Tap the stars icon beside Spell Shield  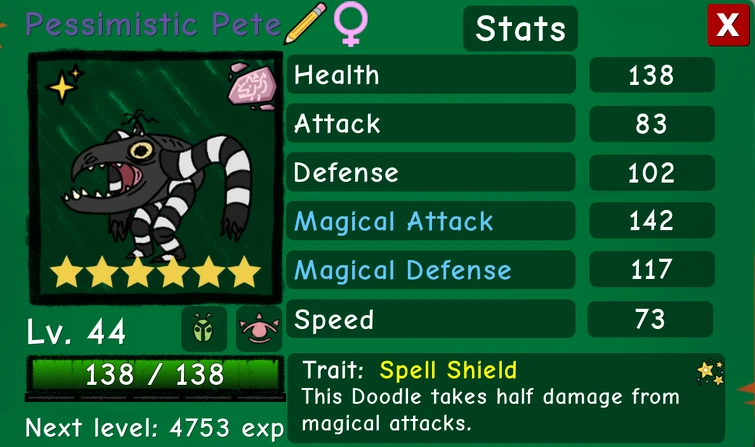coord(710,373)
